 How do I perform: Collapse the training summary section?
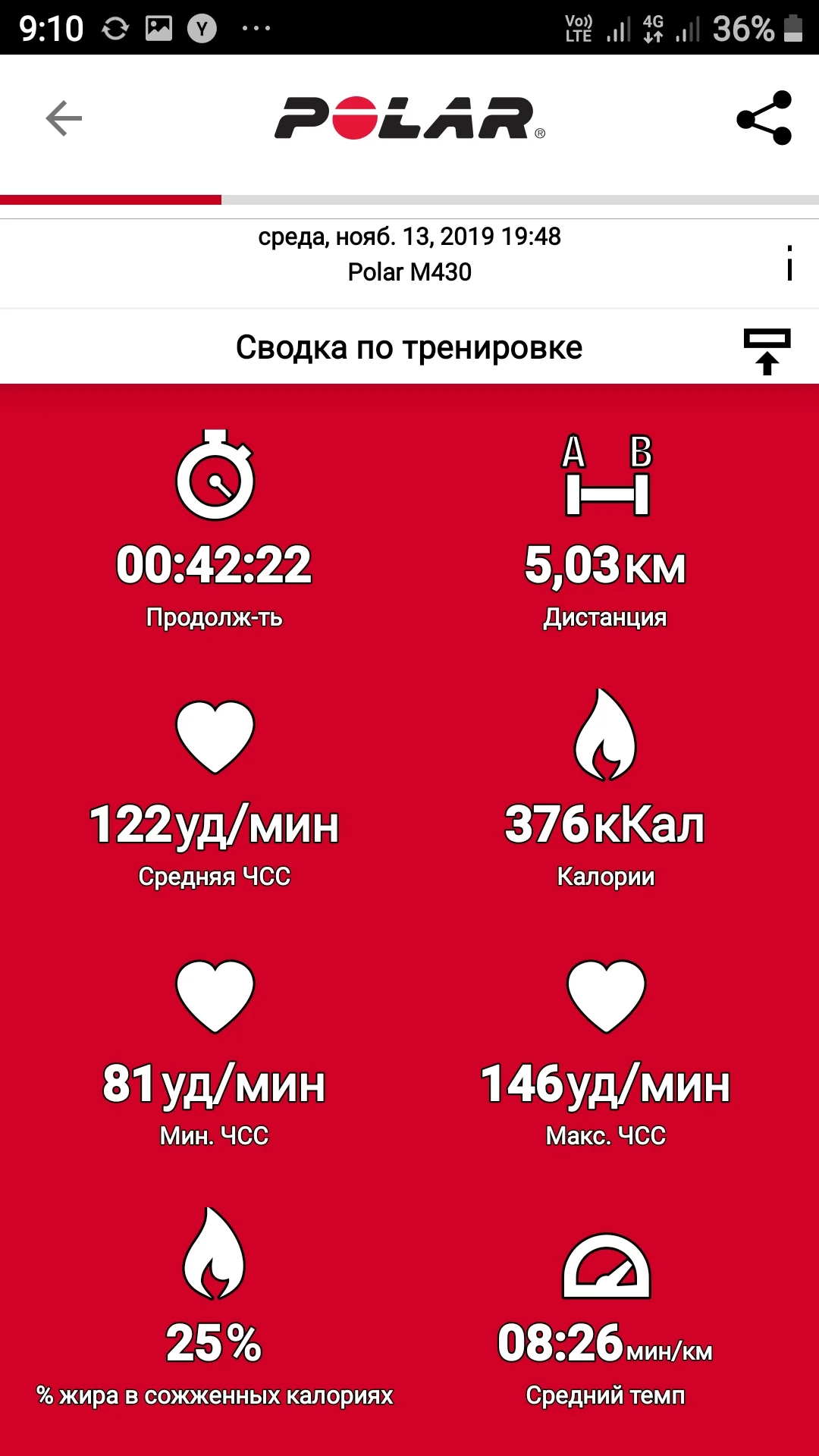[767, 351]
